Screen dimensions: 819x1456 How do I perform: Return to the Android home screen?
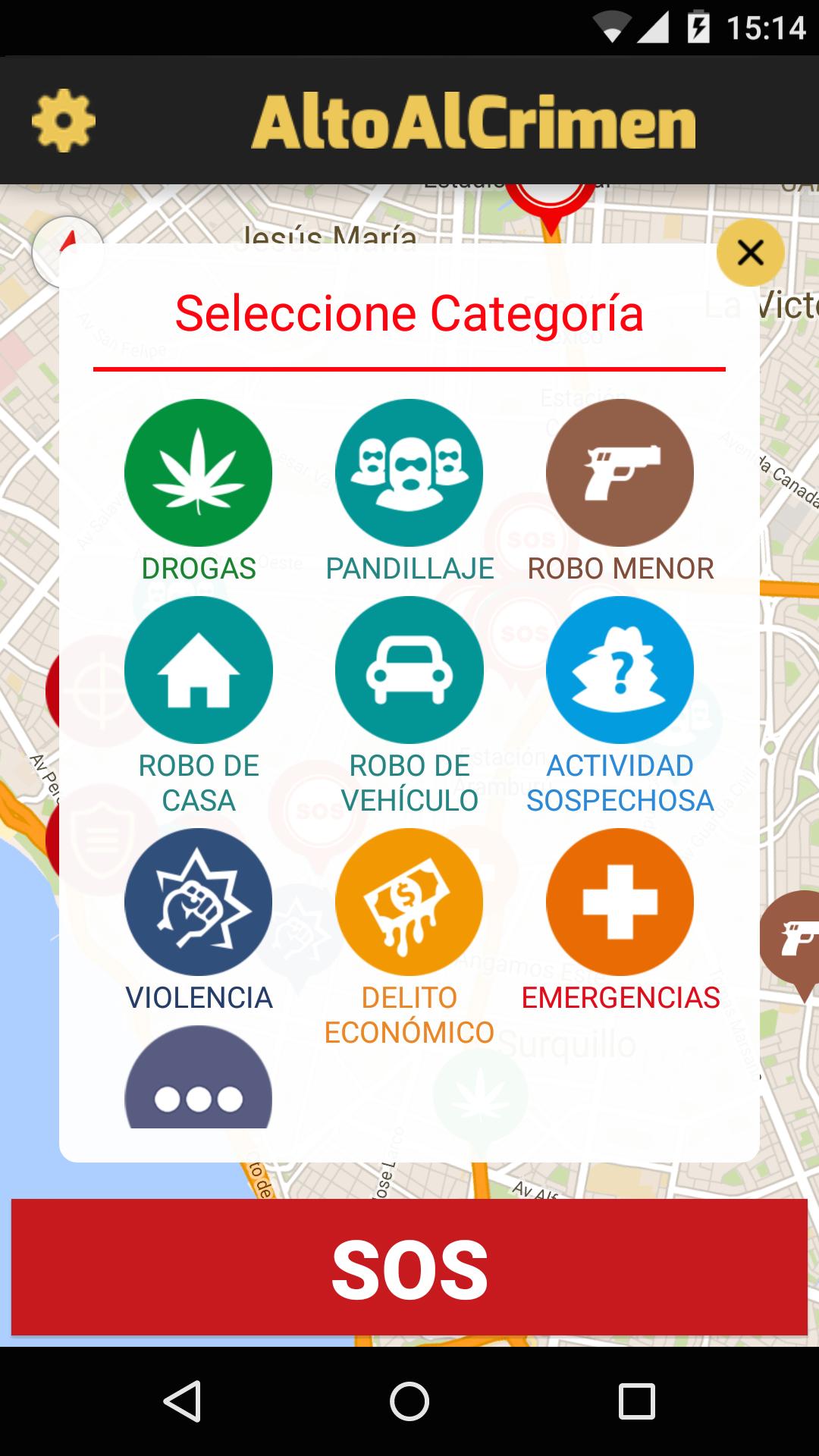[x=409, y=1401]
